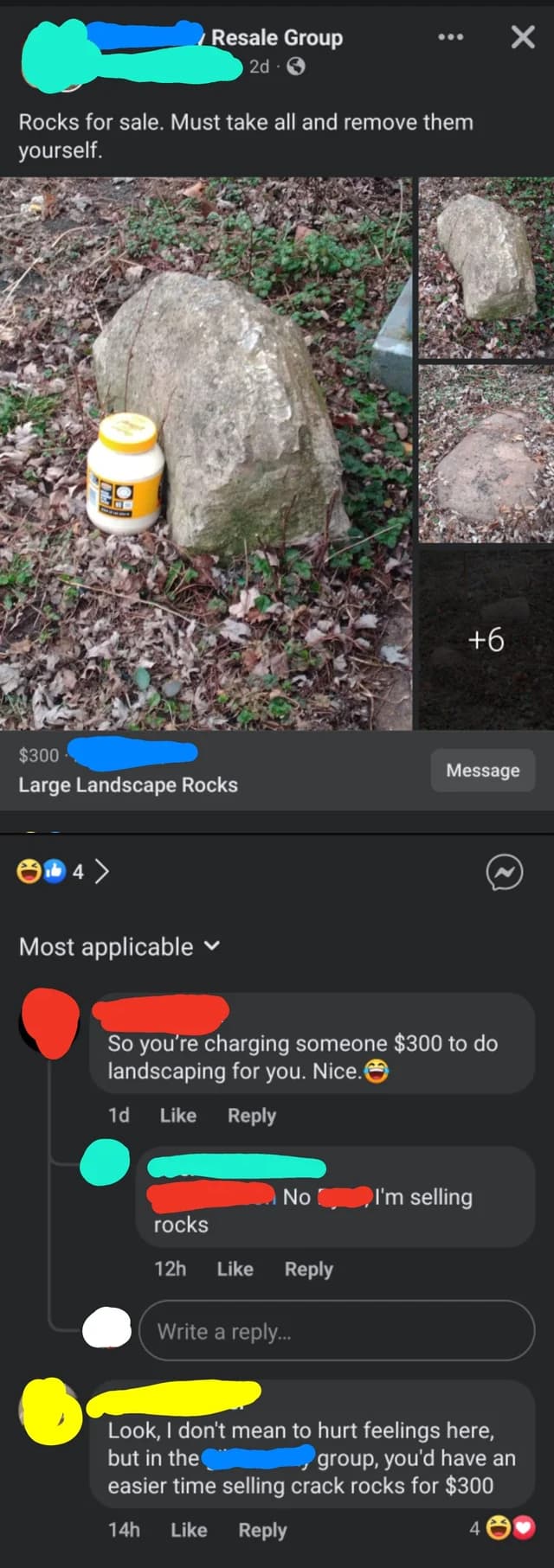
Task: Reply to the "I'm selling rocks" reply
Action: [x=308, y=1269]
